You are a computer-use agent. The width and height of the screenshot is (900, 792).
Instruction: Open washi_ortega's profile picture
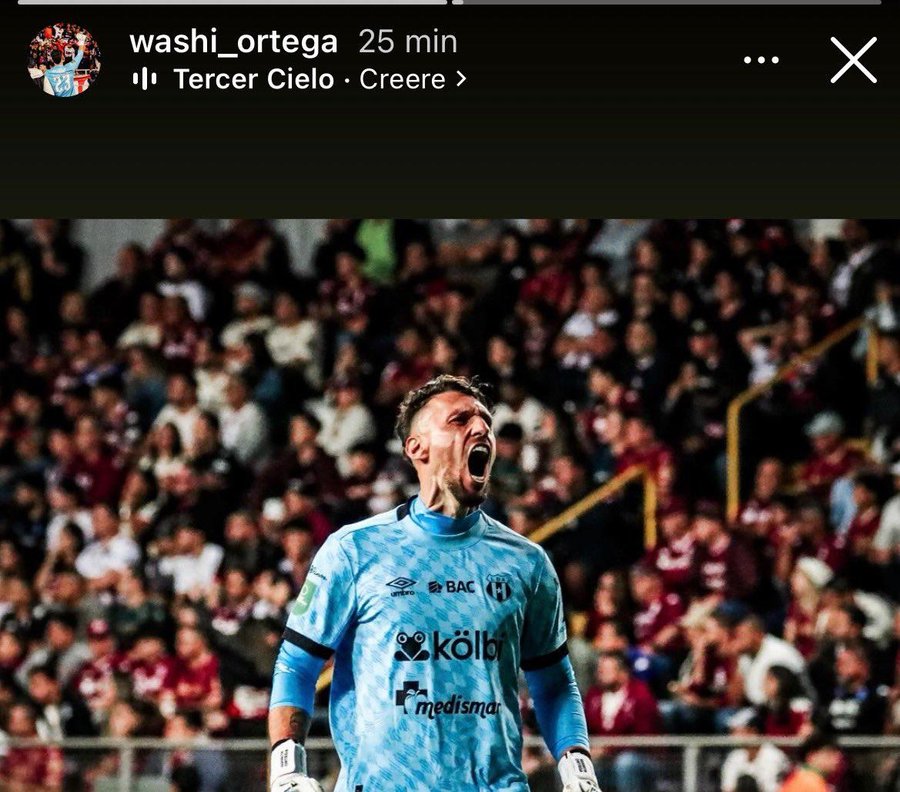click(x=64, y=60)
